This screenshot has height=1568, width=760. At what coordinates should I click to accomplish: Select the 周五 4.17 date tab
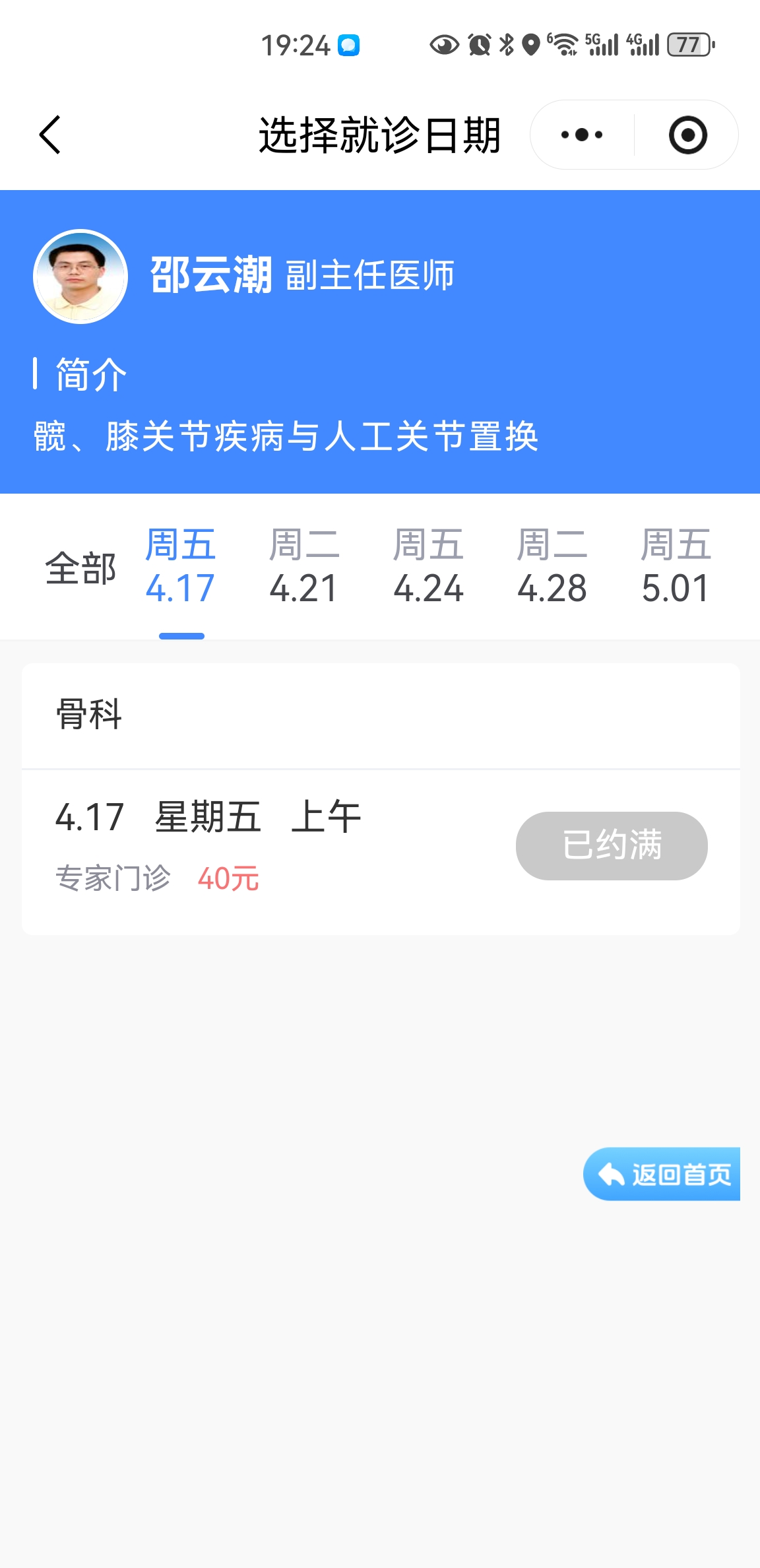[181, 566]
